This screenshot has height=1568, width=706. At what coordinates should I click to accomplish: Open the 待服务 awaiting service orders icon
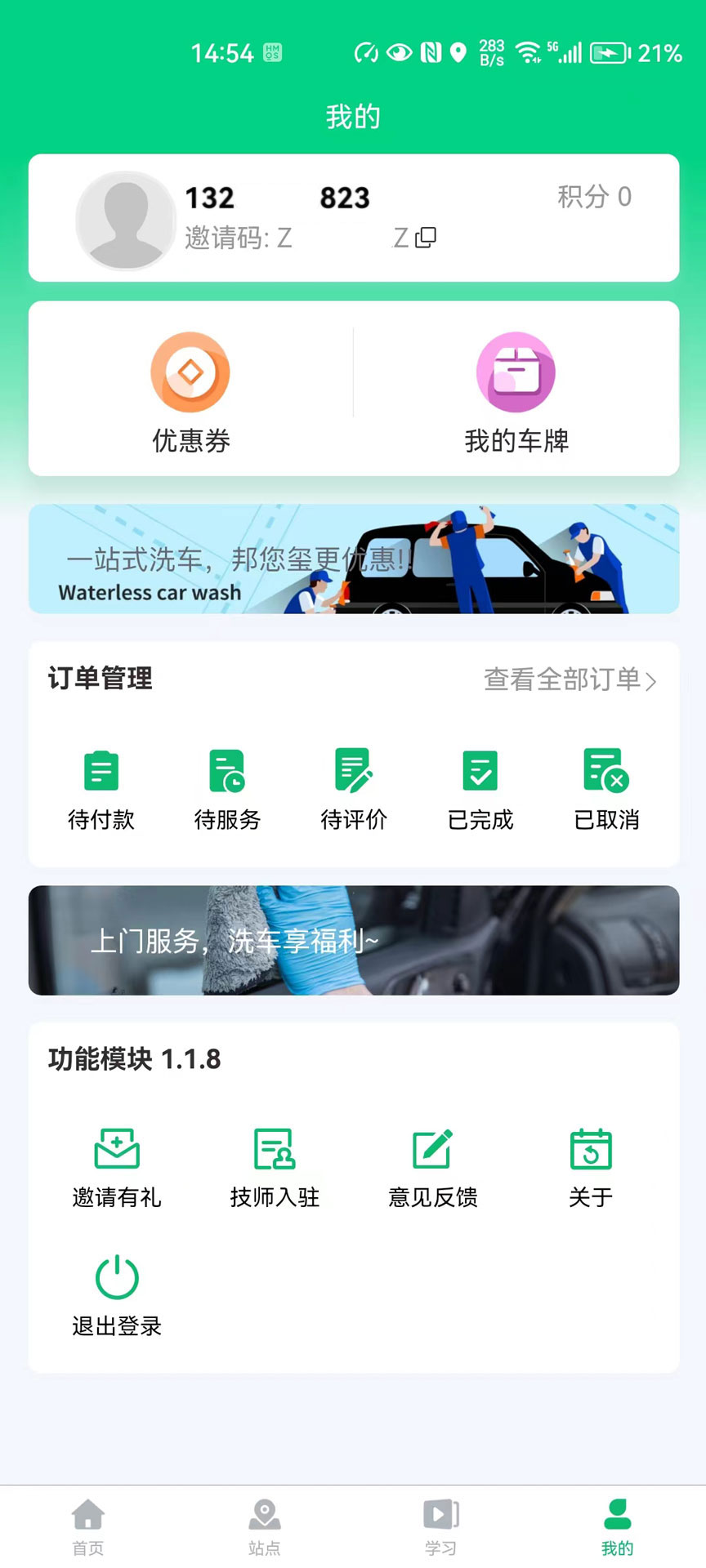(227, 772)
